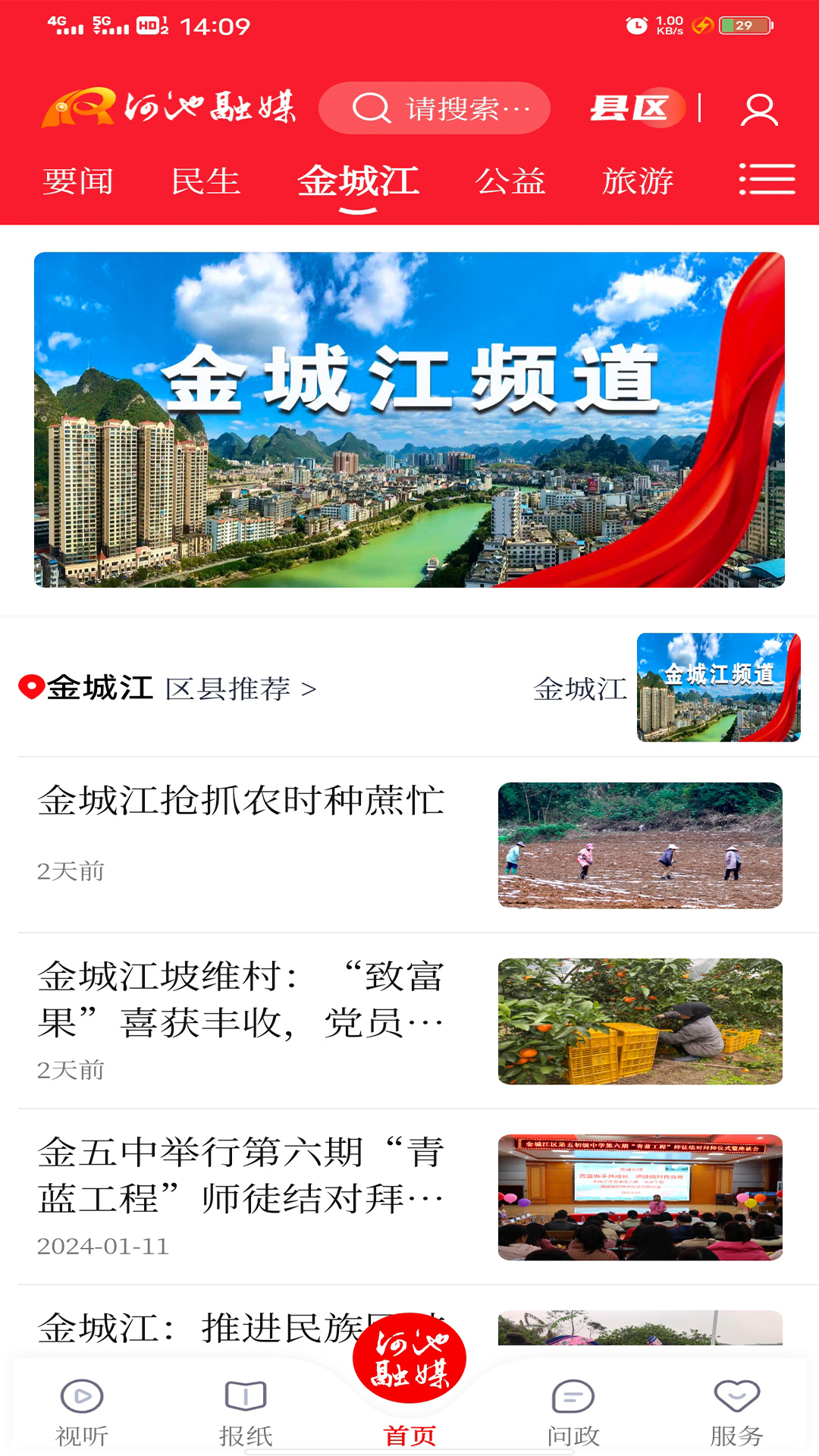Open the article 金城江抢抓农时种蔗忙
The height and width of the screenshot is (1456, 819).
coord(243,800)
